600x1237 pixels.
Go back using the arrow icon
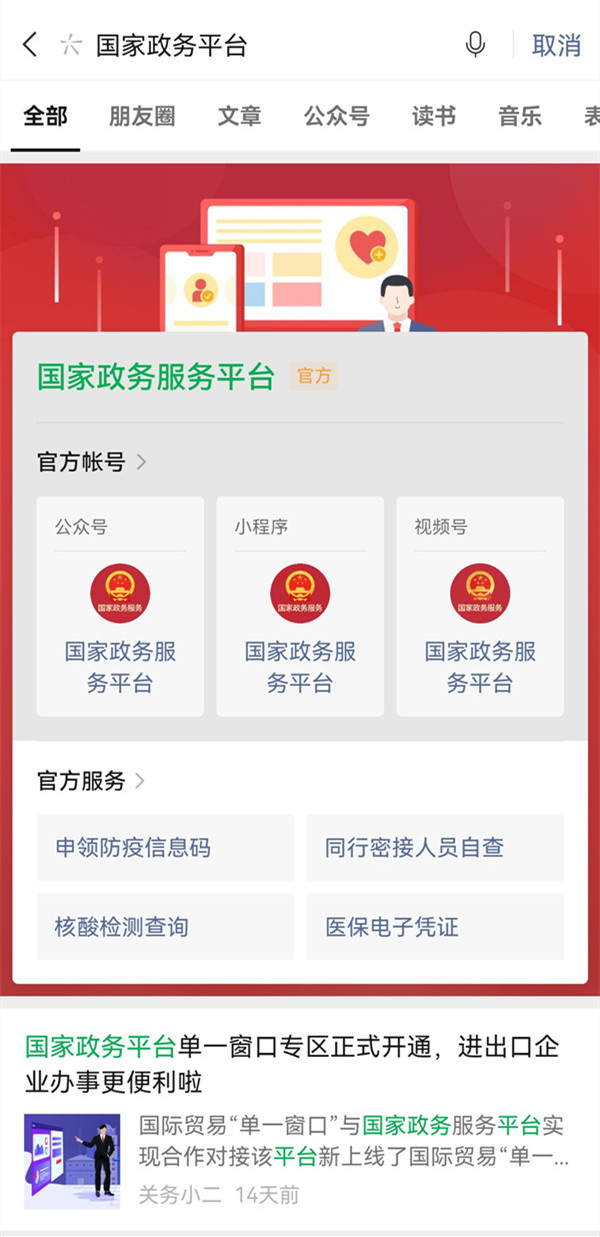30,45
